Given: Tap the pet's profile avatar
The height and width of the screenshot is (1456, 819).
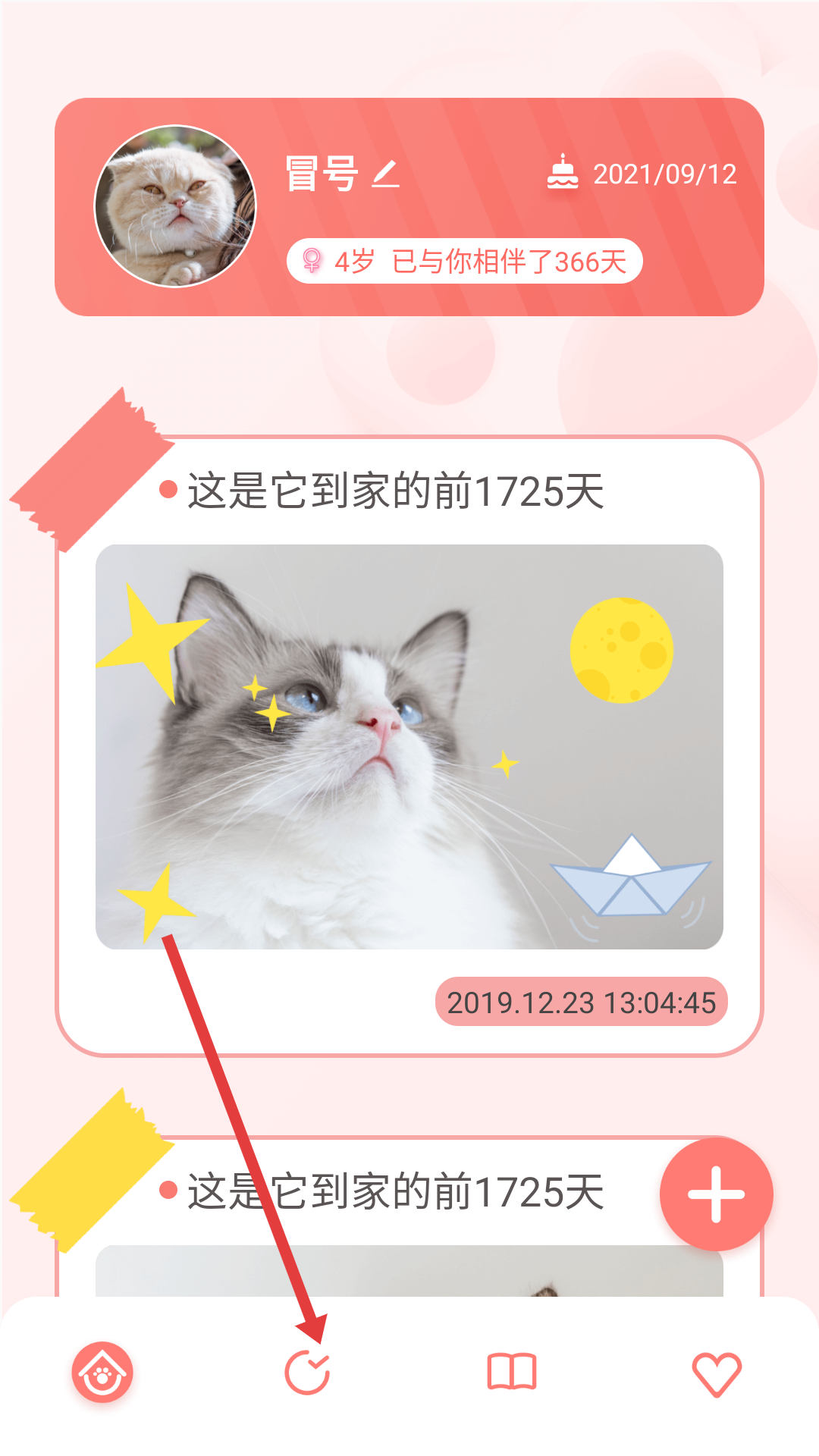Looking at the screenshot, I should [175, 206].
